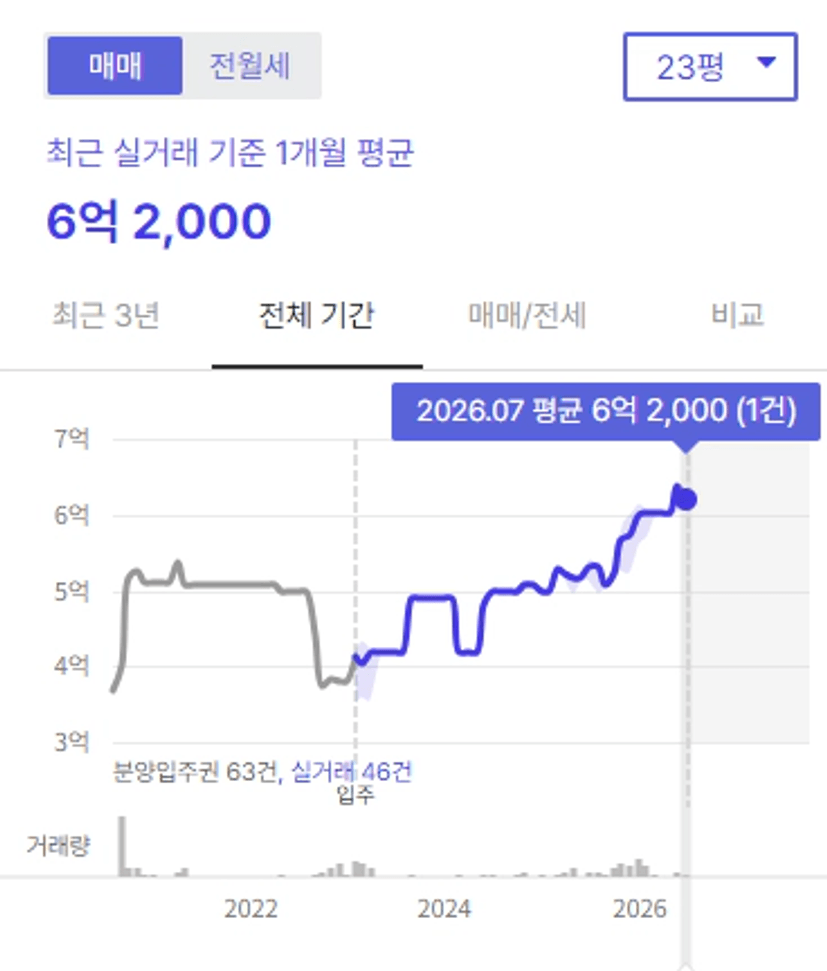Open the 23평 size dropdown
Viewport: 827px width, 971px height.
point(710,67)
